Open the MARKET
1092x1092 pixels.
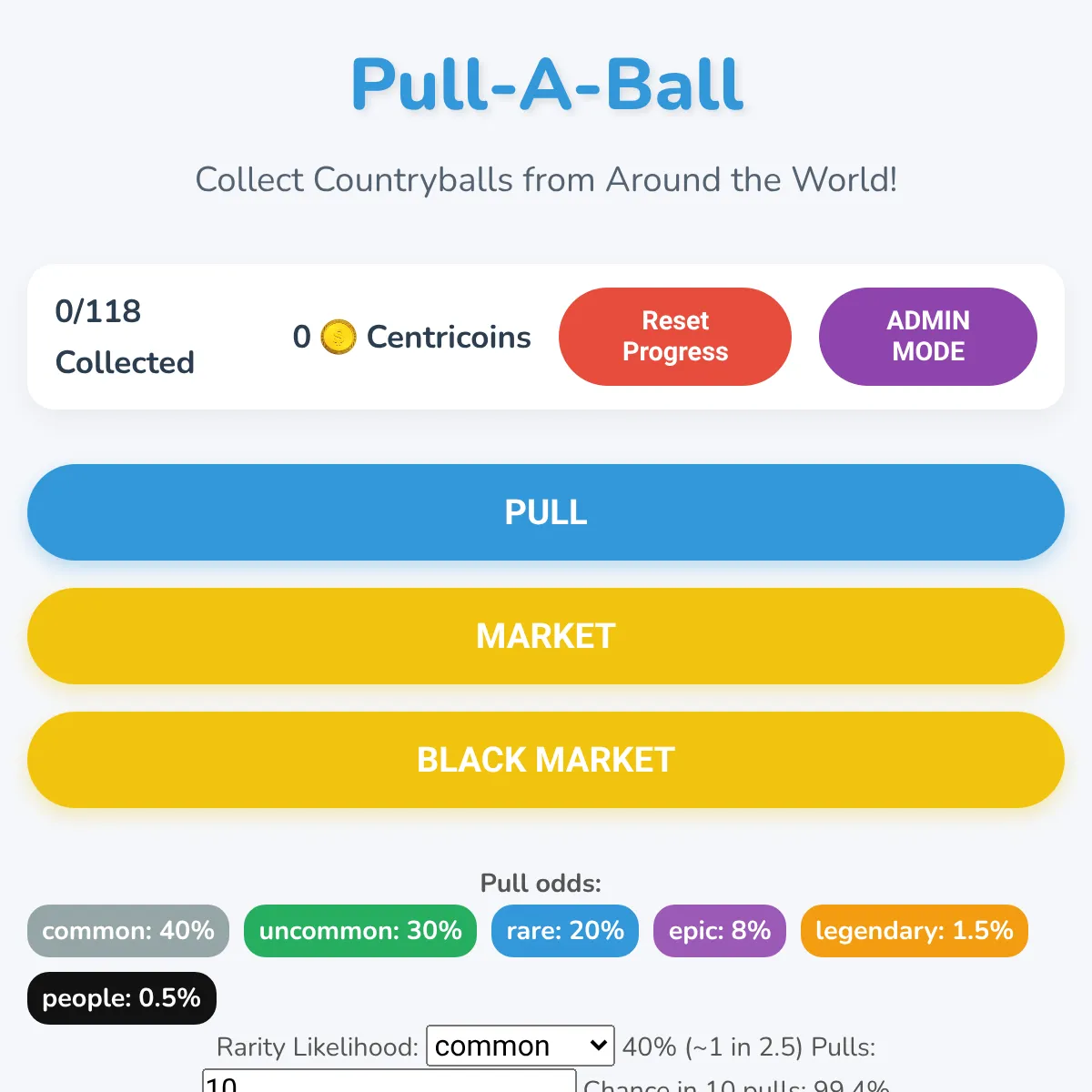(x=546, y=636)
